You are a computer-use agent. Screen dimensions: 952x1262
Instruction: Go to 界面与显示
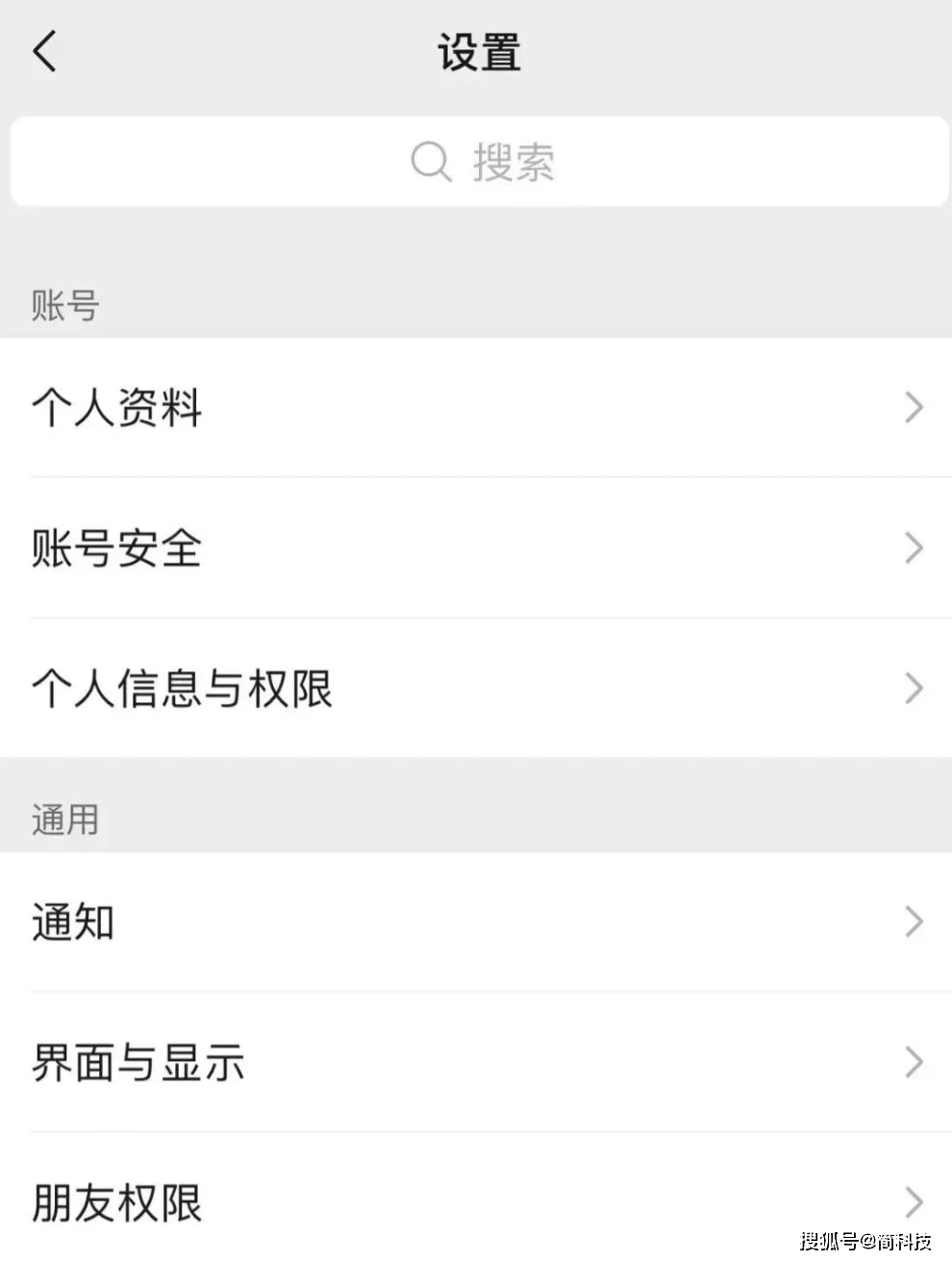point(476,1063)
